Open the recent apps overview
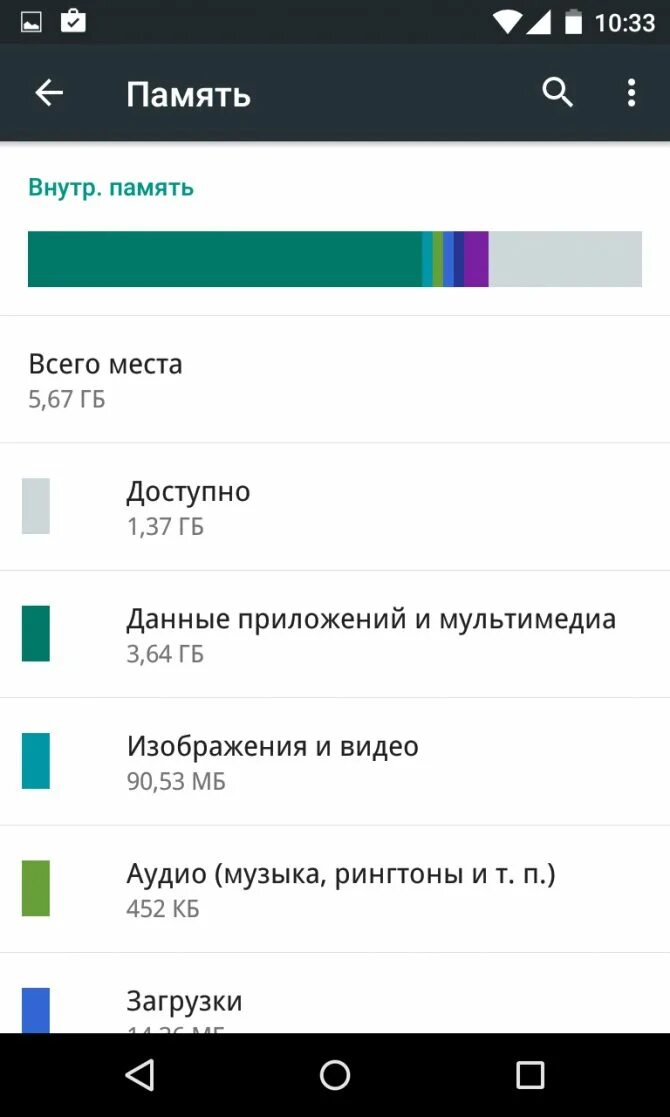Screen dimensions: 670x1117 click(530, 1075)
